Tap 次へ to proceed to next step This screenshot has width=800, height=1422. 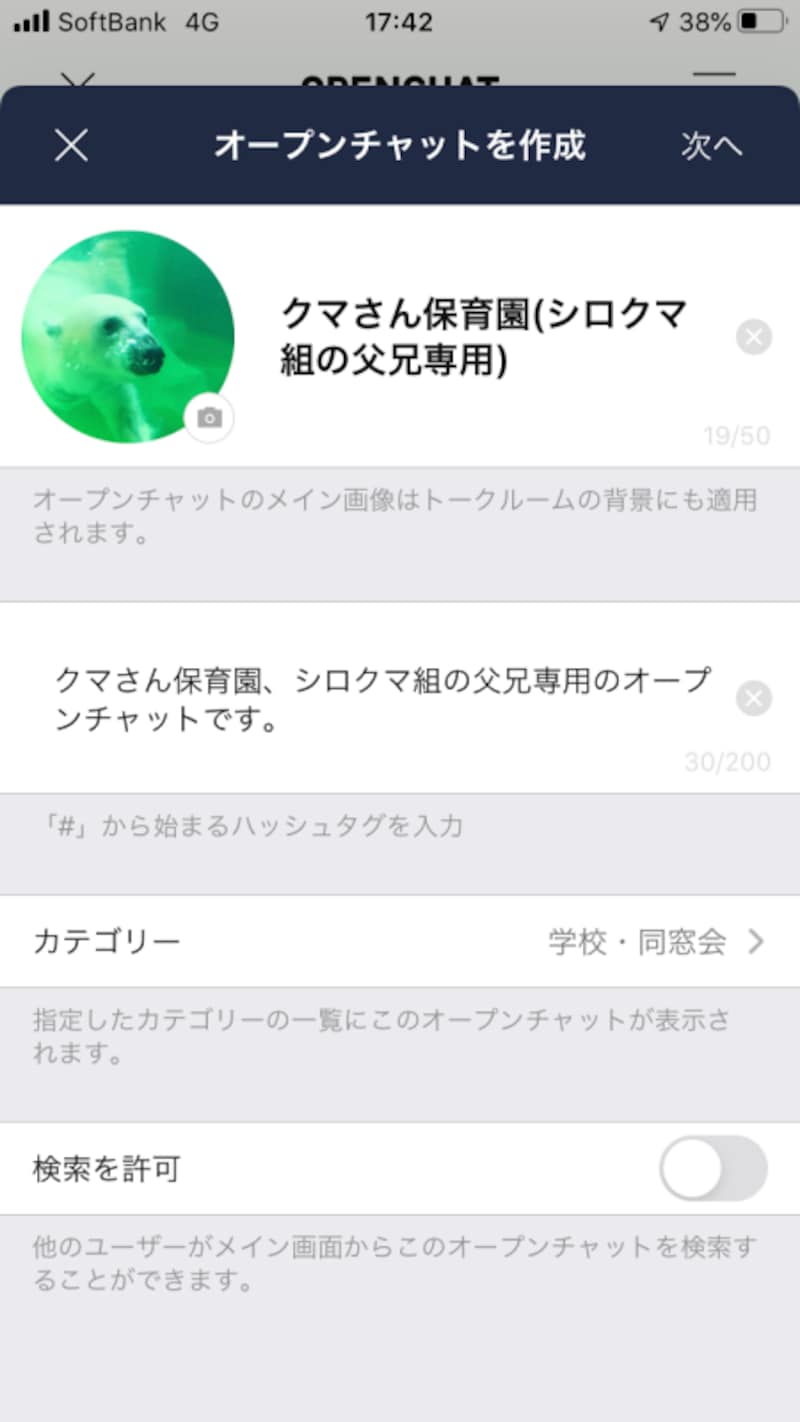coord(713,146)
